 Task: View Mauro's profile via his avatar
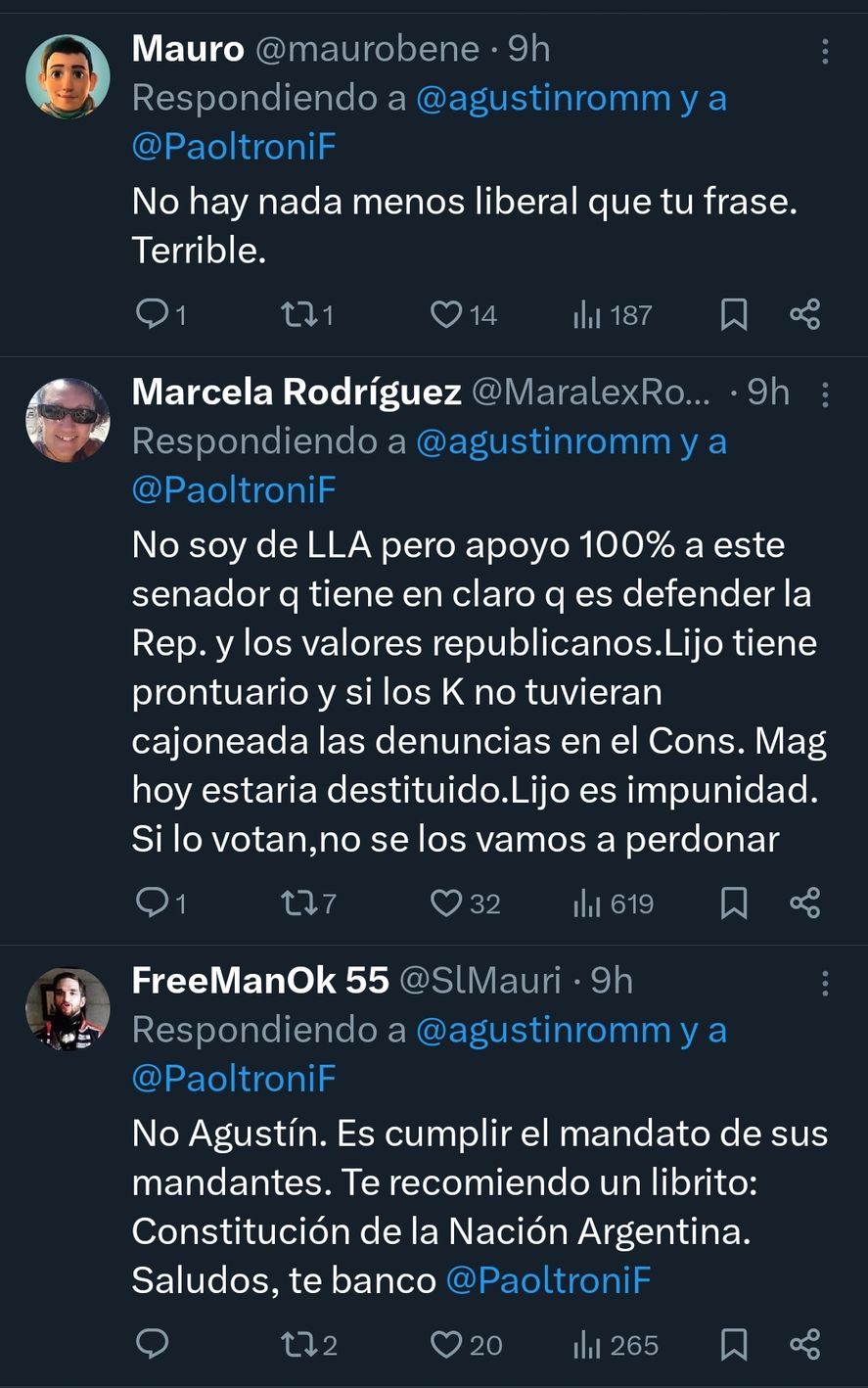point(68,76)
